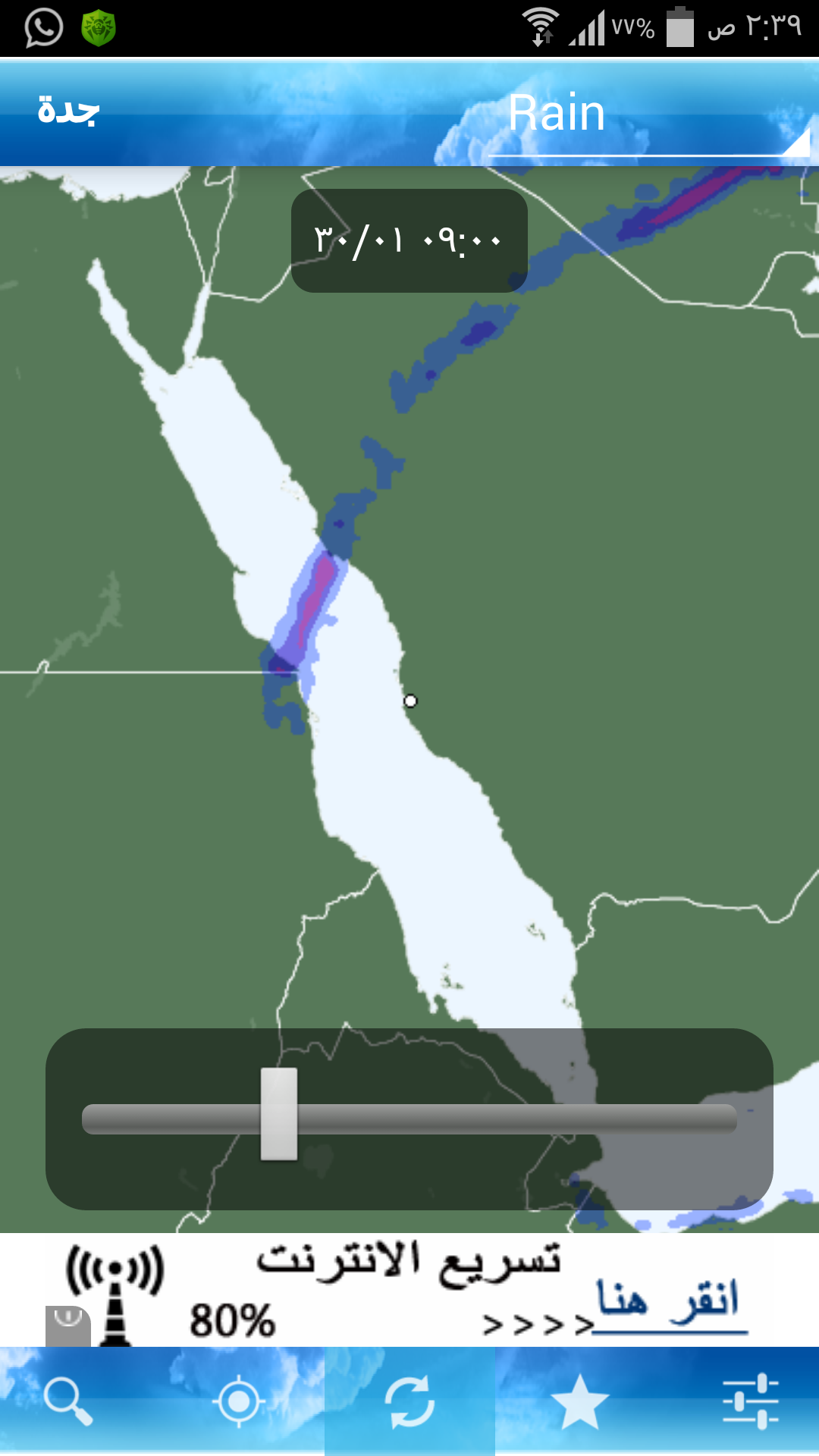Open the Rain layer dropdown
This screenshot has width=819, height=1456.
click(648, 115)
